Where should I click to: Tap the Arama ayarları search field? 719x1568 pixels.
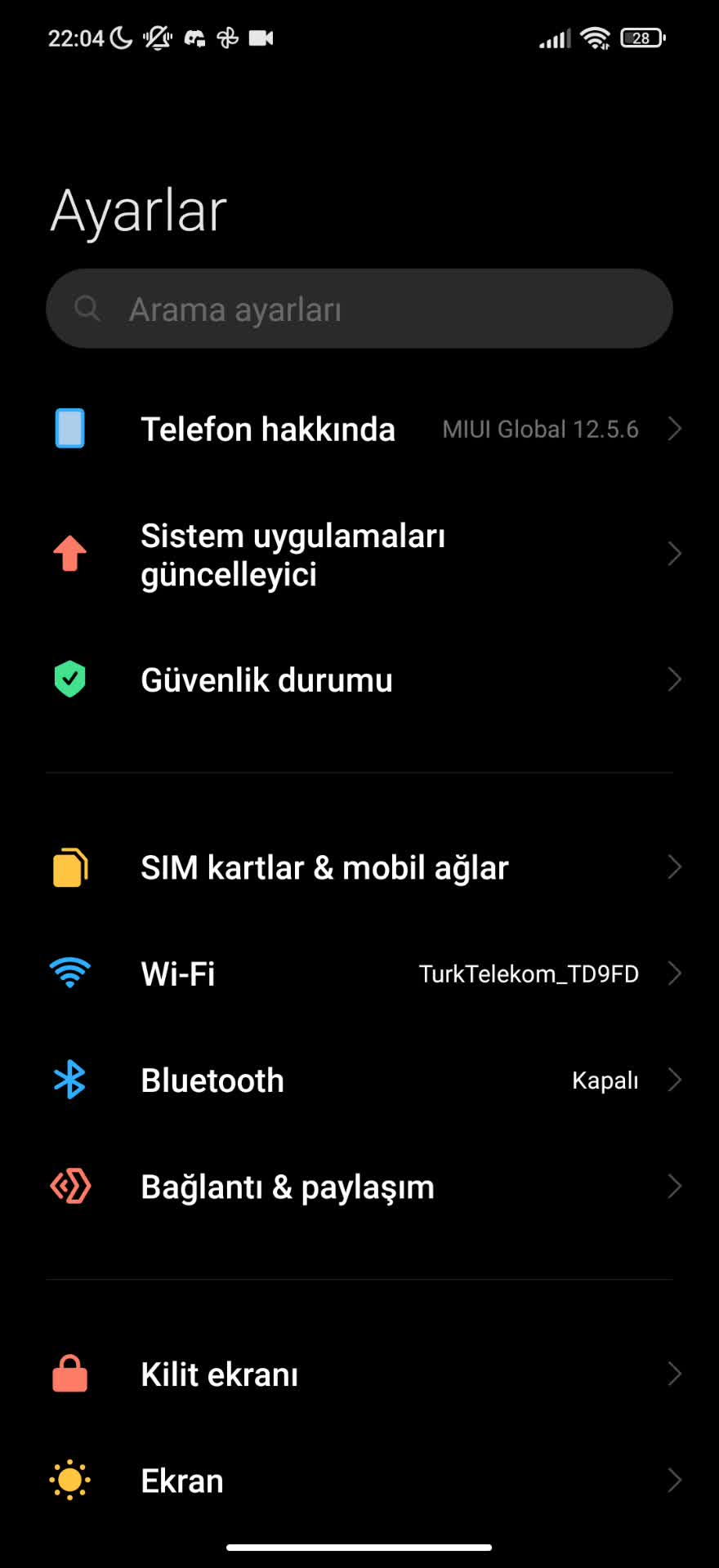coord(359,309)
